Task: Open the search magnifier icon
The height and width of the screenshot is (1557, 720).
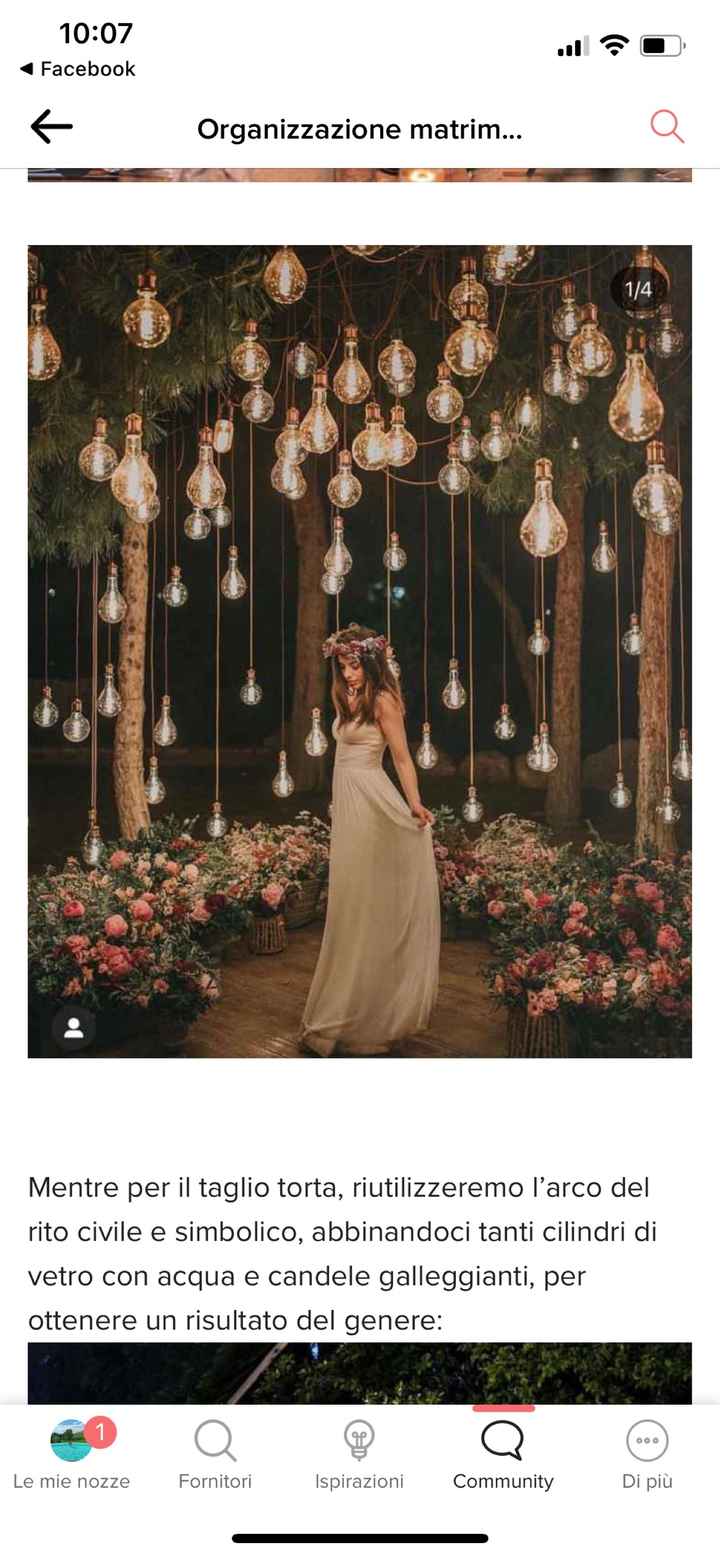Action: click(666, 127)
